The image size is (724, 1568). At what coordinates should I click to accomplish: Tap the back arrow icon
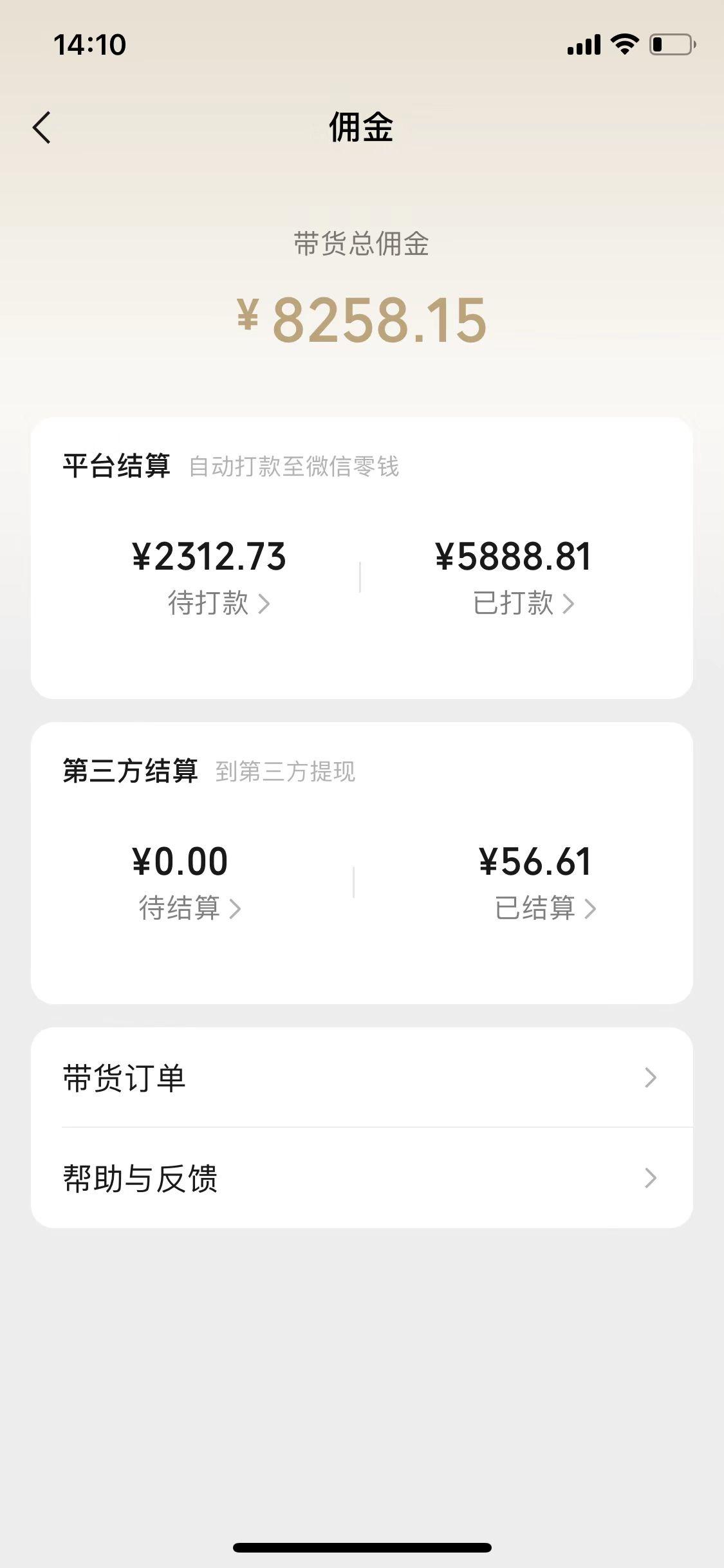(x=41, y=126)
